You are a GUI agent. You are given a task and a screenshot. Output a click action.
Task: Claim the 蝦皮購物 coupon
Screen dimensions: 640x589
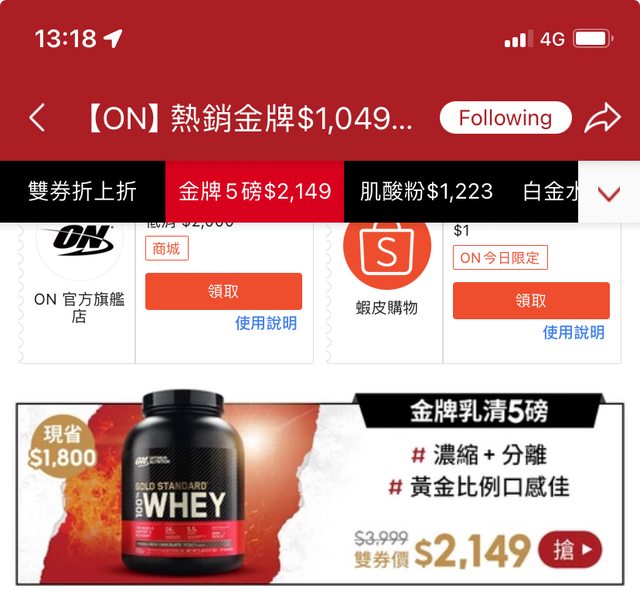[530, 300]
